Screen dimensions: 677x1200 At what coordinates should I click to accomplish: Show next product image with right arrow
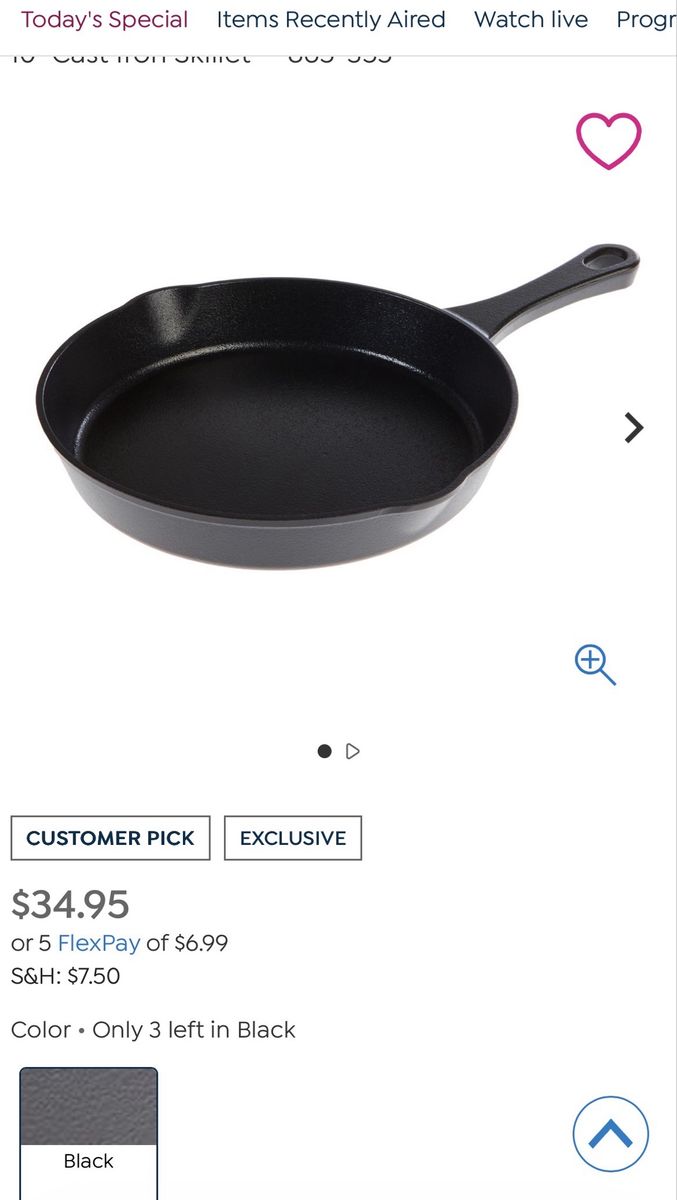[634, 428]
